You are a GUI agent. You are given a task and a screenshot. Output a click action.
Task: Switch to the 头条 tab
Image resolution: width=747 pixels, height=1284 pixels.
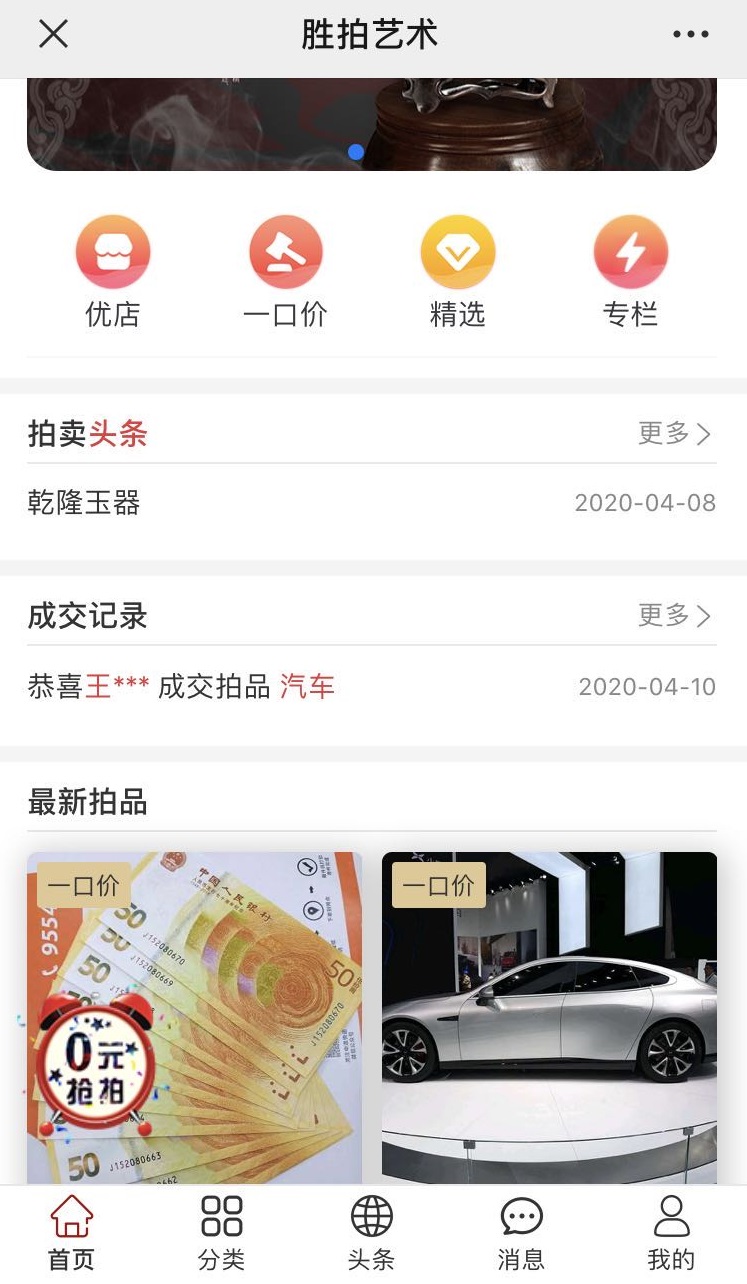point(371,1232)
